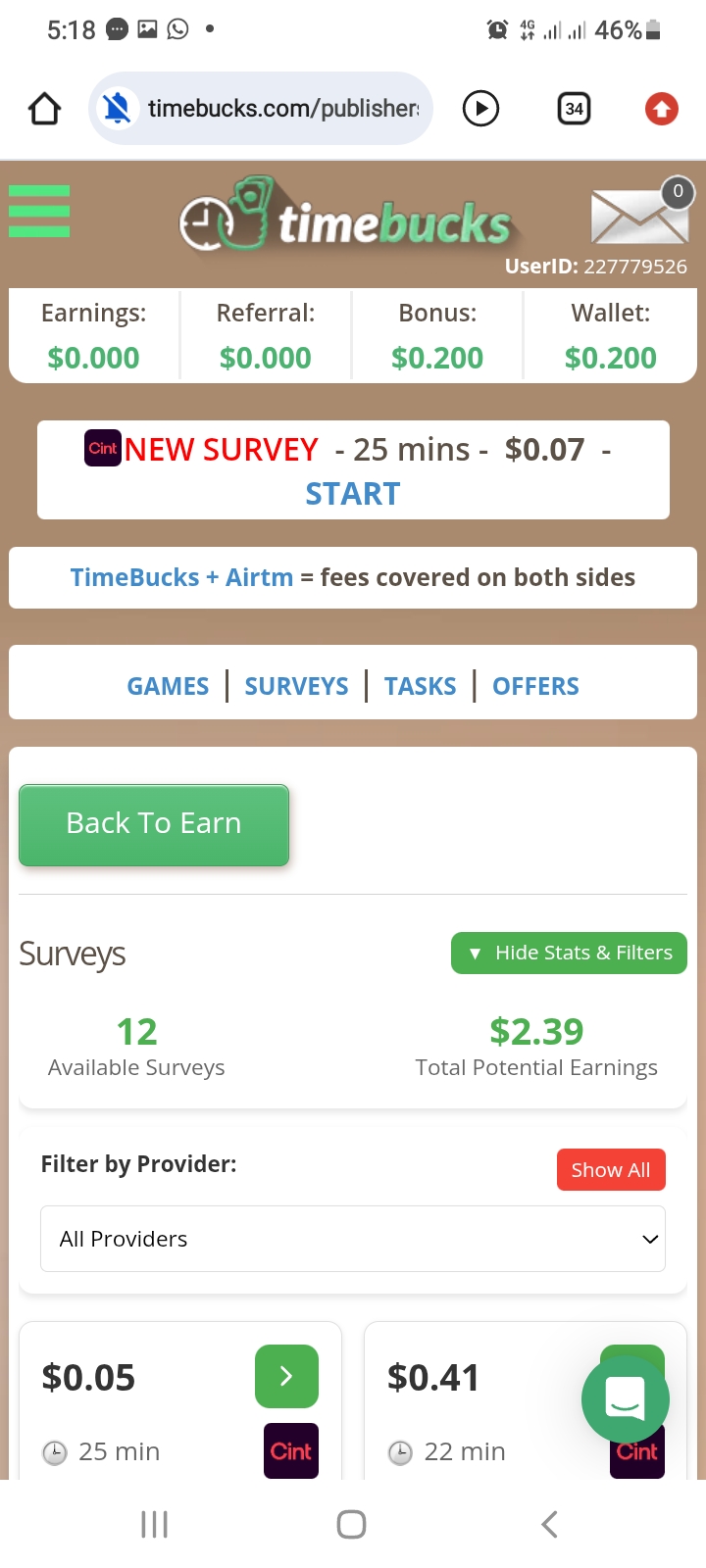
Task: Start the new Cint survey
Action: [352, 494]
